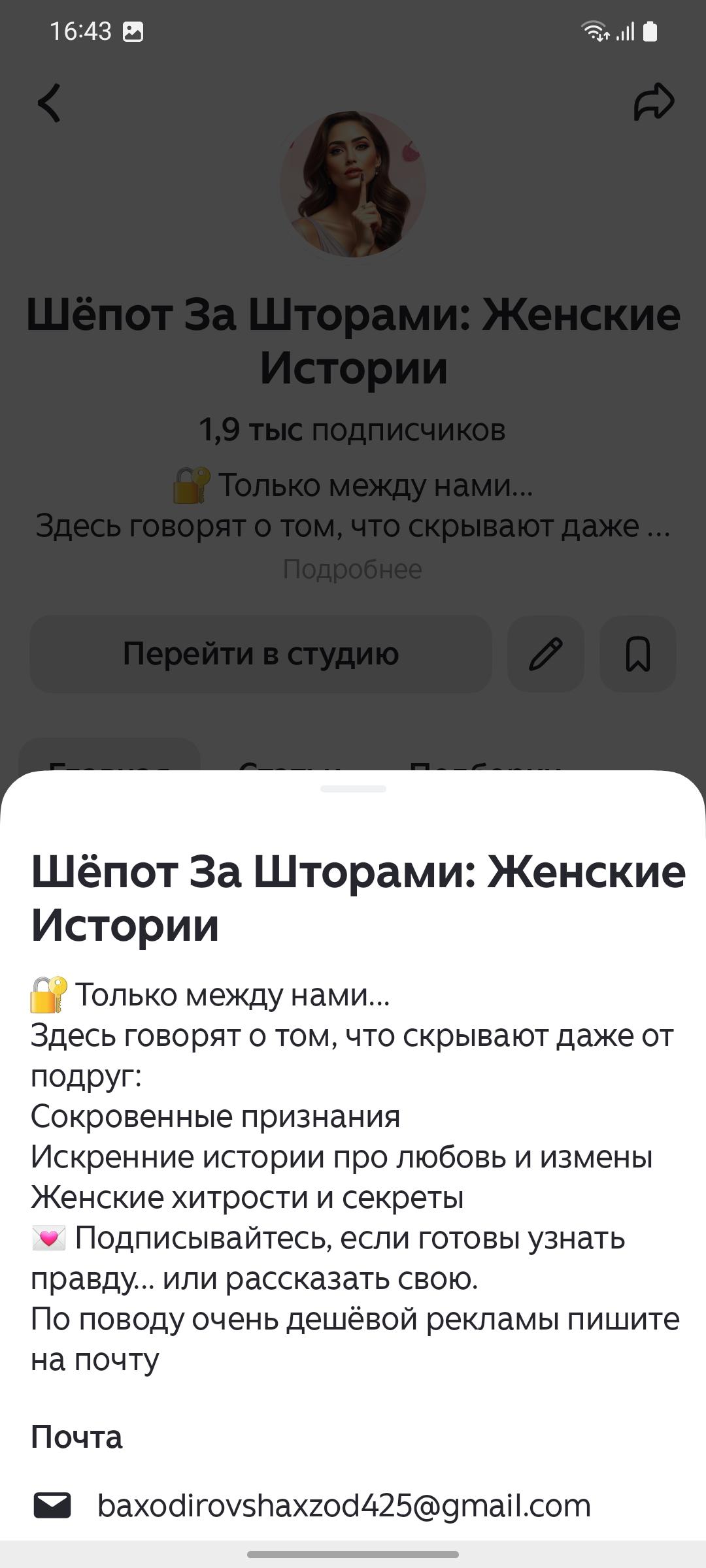Tap the Перейти в студию button

pyautogui.click(x=260, y=654)
